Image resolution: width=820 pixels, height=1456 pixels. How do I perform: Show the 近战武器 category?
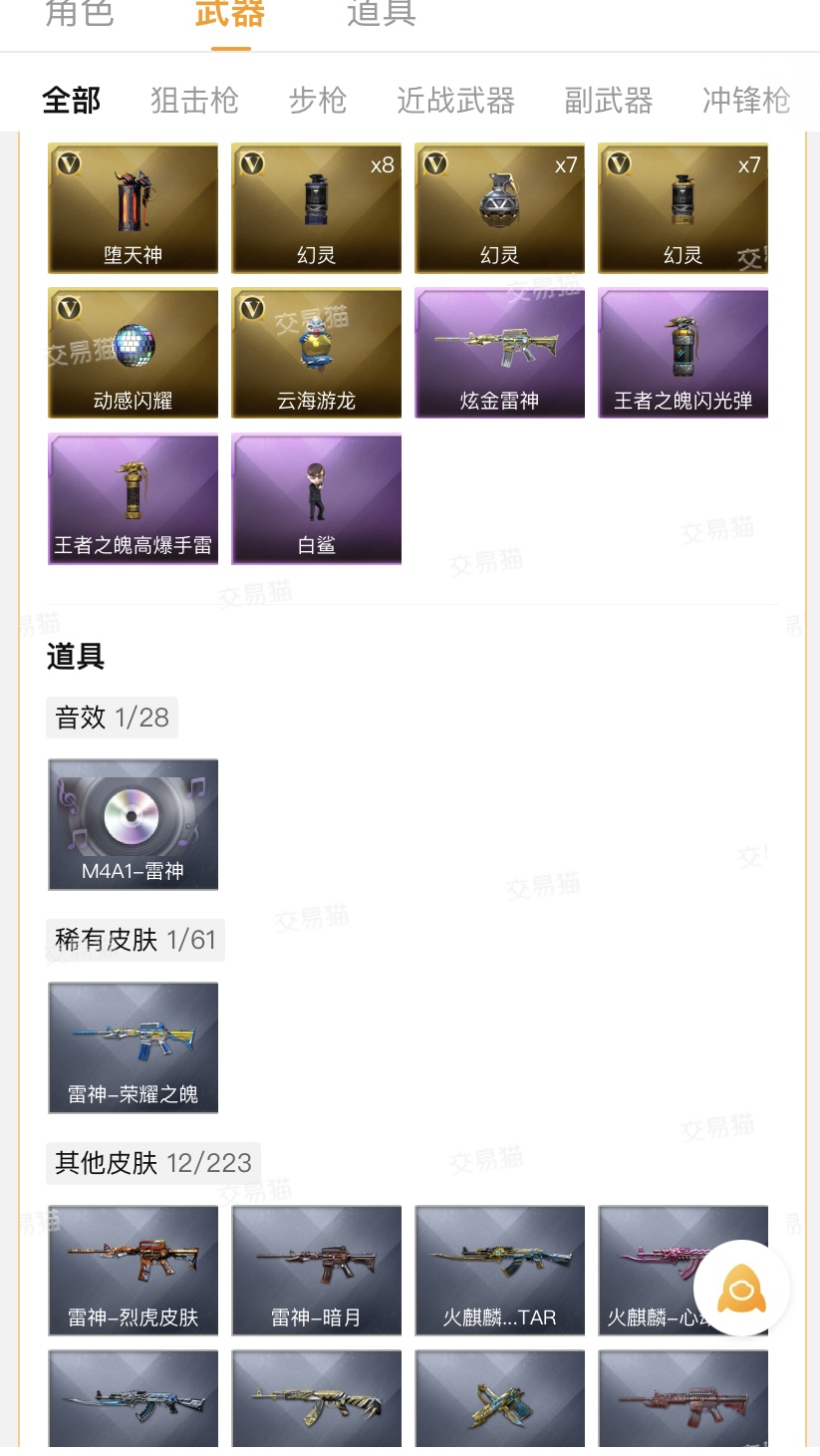coord(455,101)
